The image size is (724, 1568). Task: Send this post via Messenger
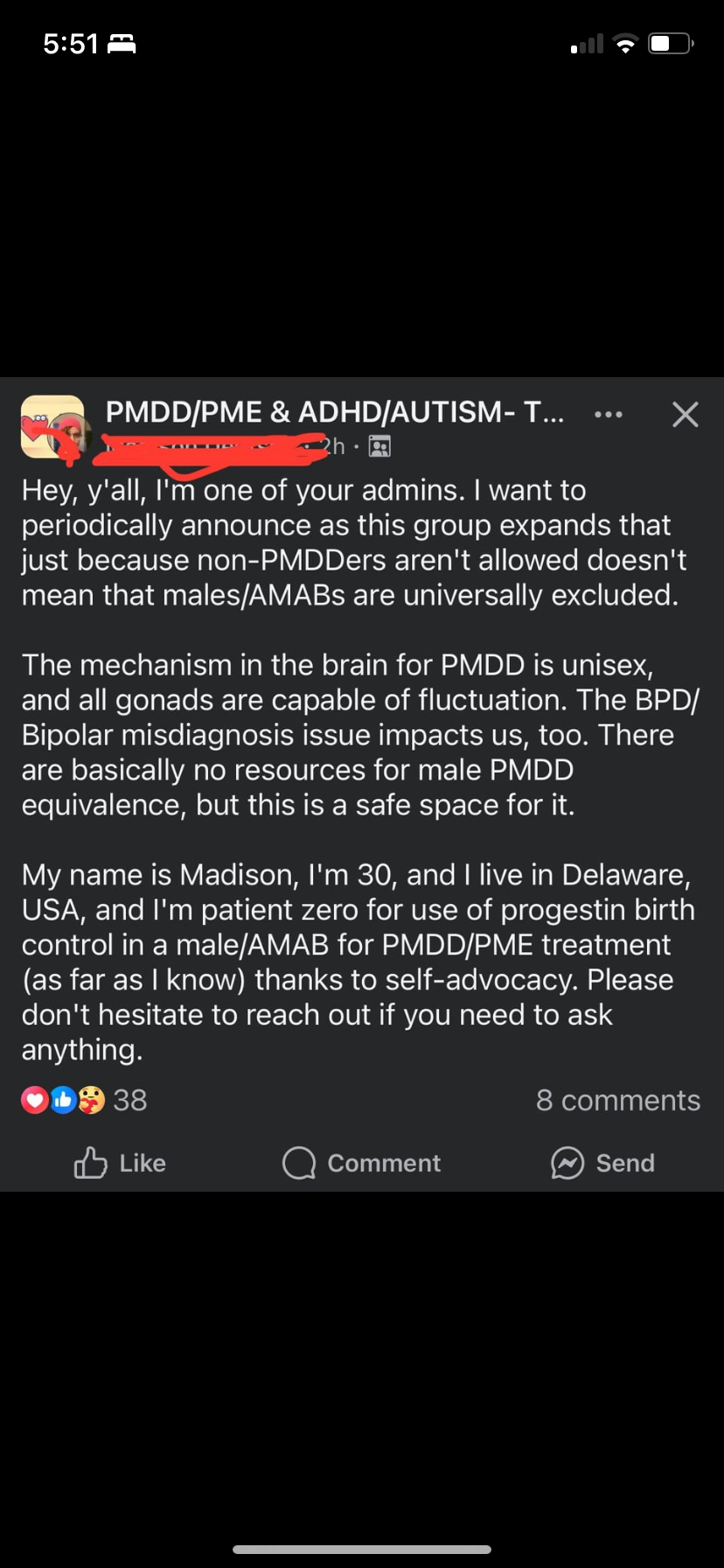602,1163
